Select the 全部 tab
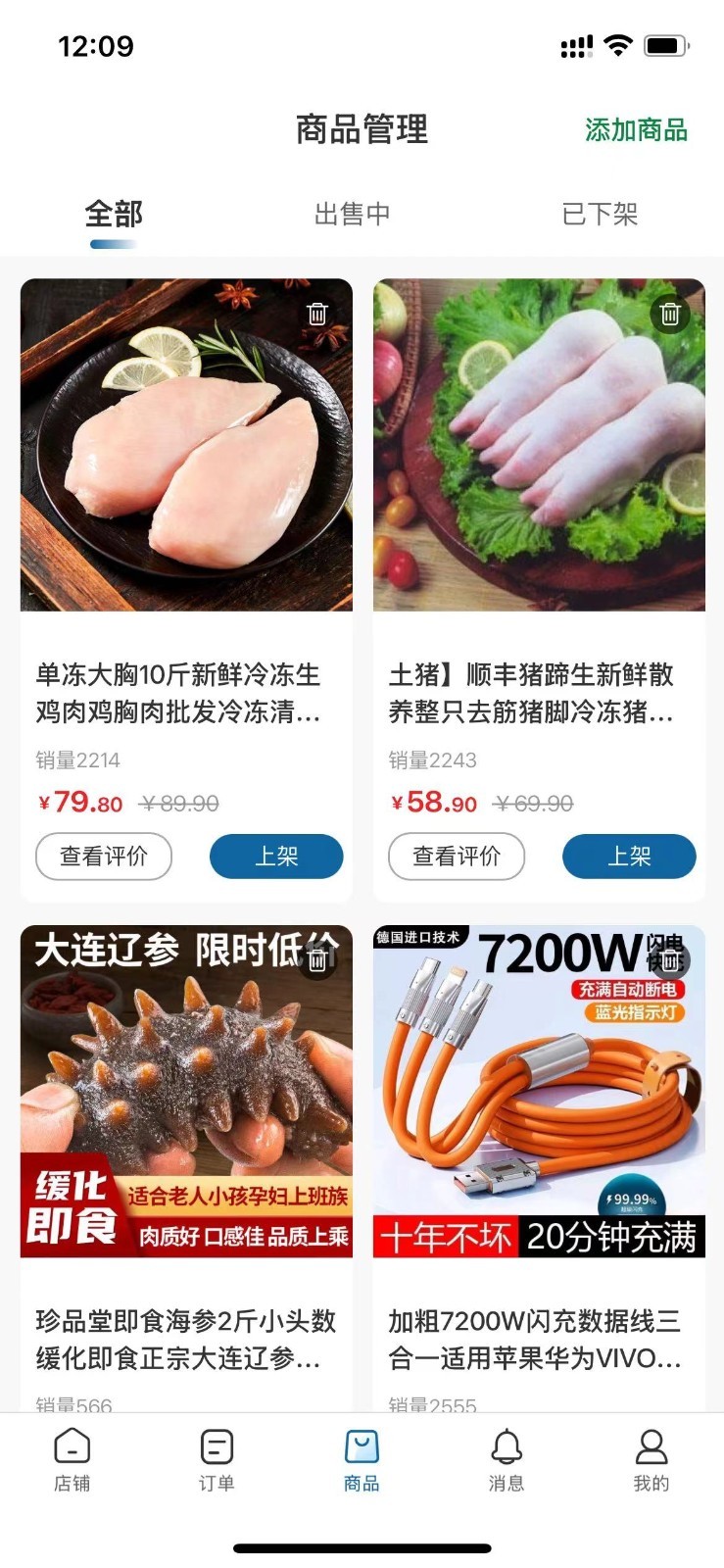The width and height of the screenshot is (724, 1568). (114, 214)
